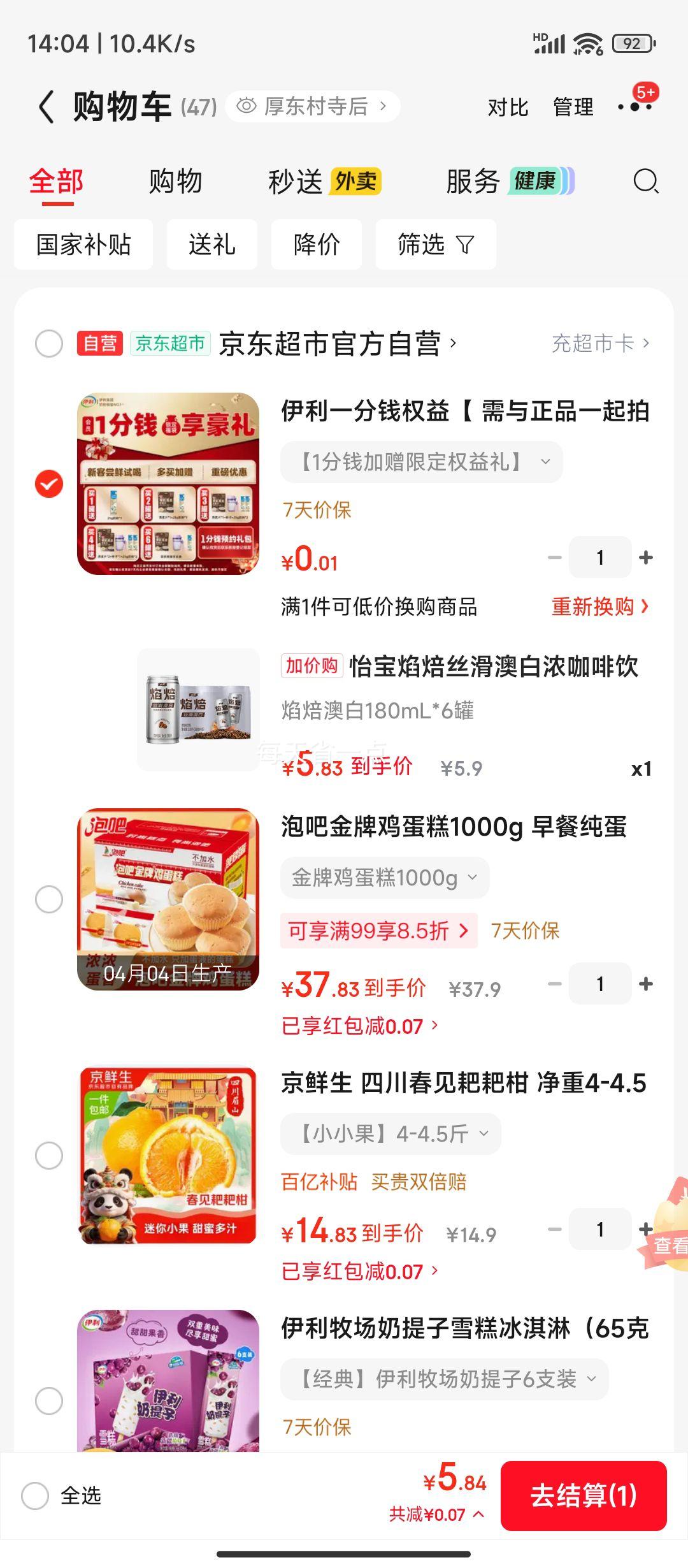Tap the back arrow to leave the cart
The width and height of the screenshot is (688, 1568).
point(45,106)
